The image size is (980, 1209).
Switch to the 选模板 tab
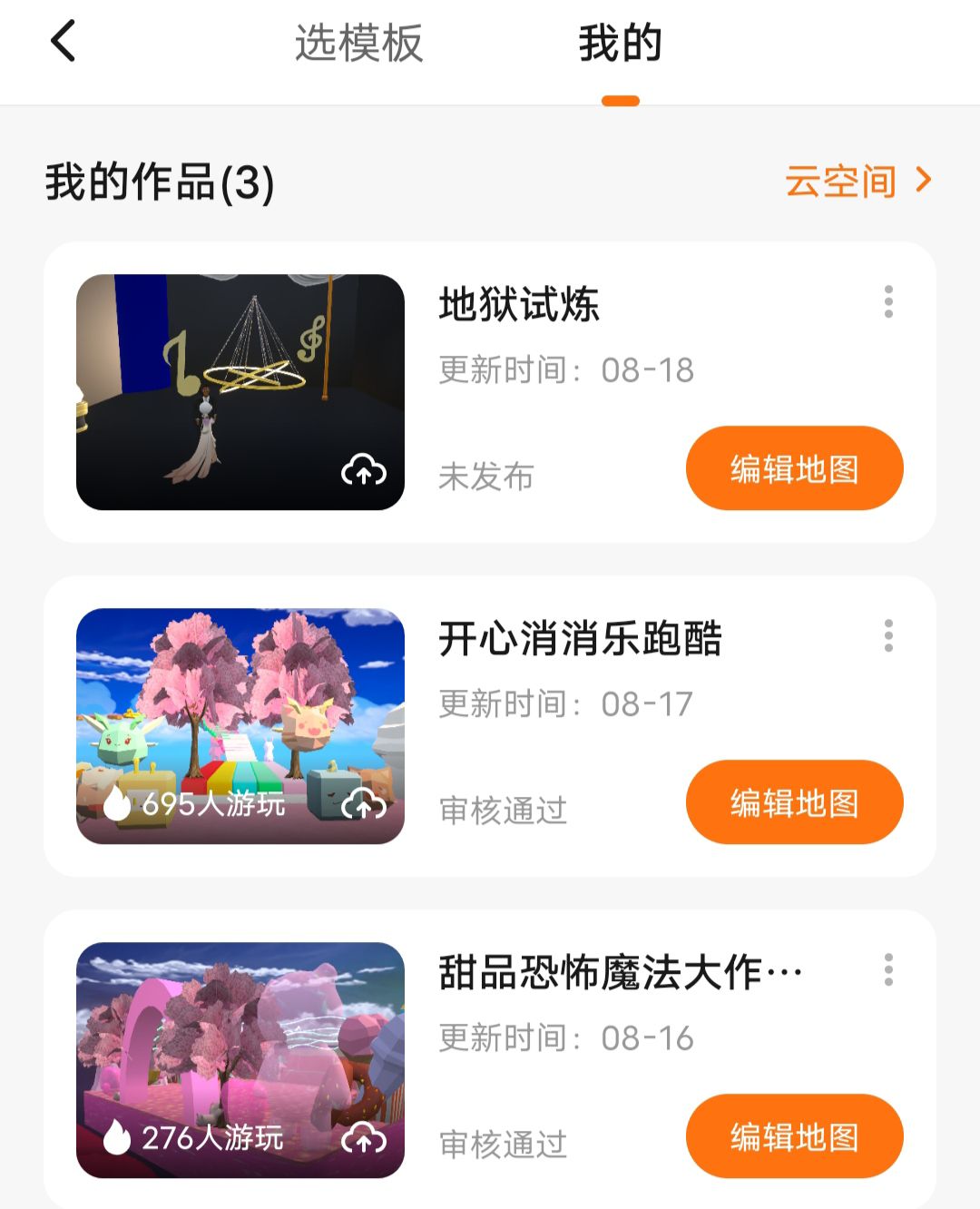click(x=358, y=44)
